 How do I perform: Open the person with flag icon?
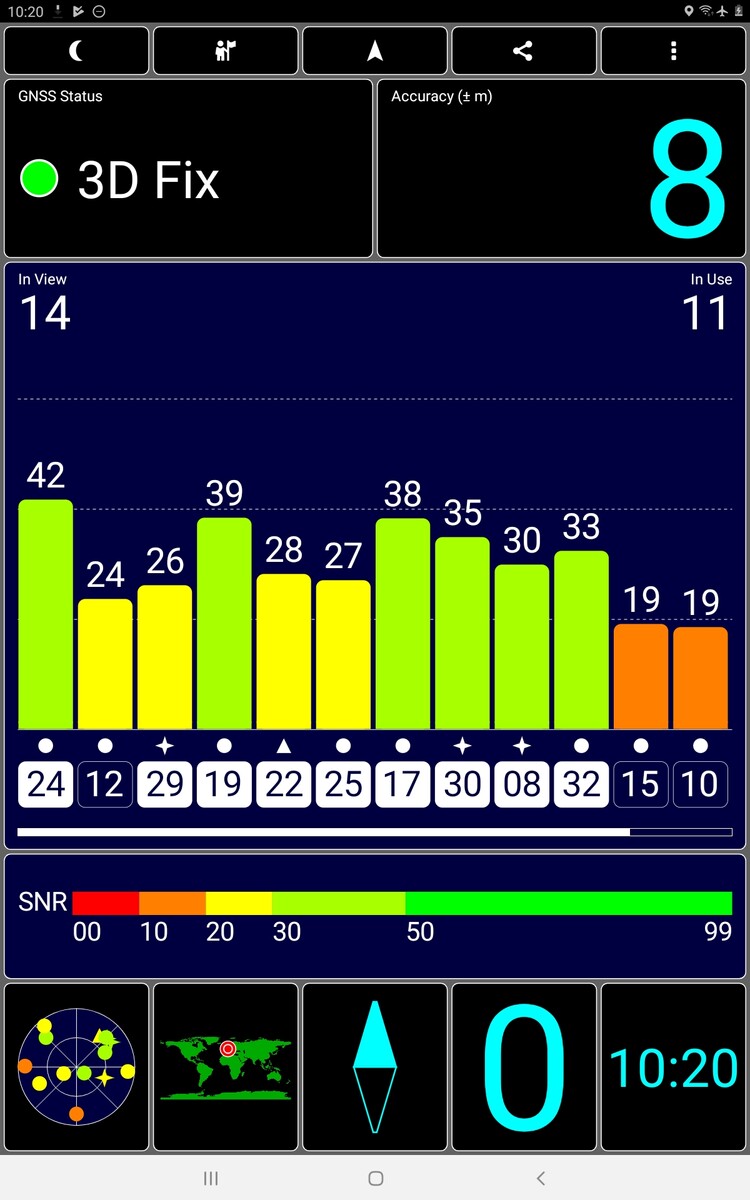tap(225, 51)
